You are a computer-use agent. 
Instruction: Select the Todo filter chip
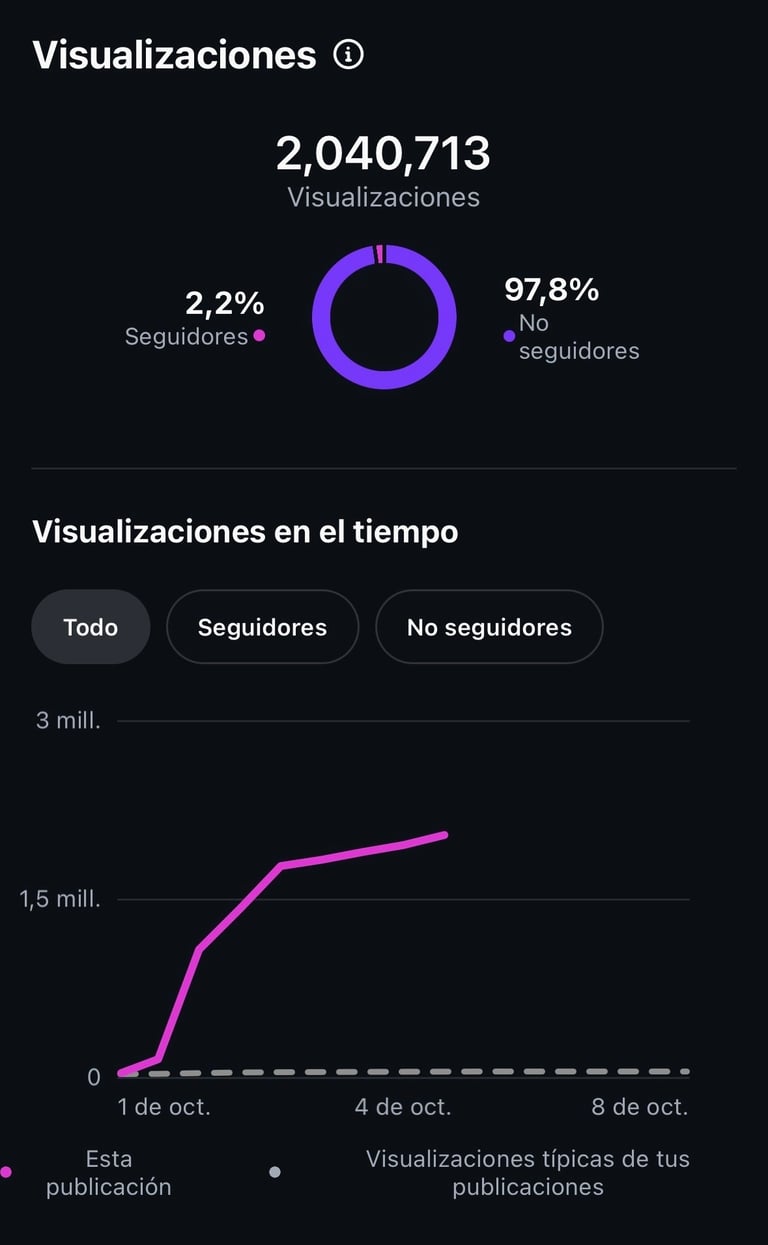[91, 627]
